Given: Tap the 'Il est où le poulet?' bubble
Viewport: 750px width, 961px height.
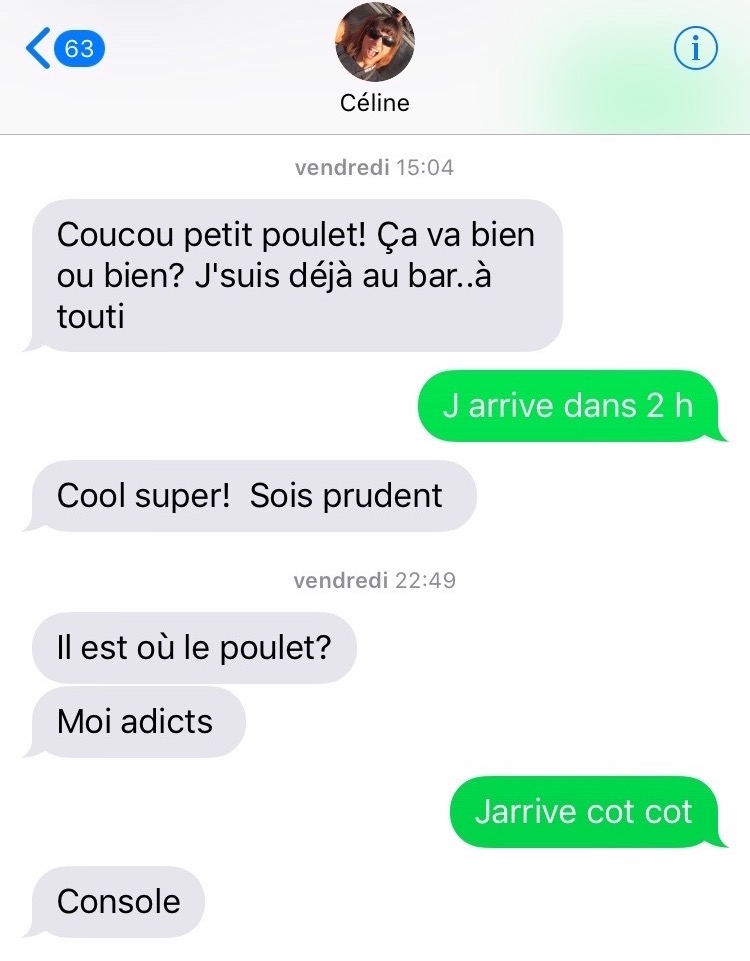Looking at the screenshot, I should tap(195, 647).
